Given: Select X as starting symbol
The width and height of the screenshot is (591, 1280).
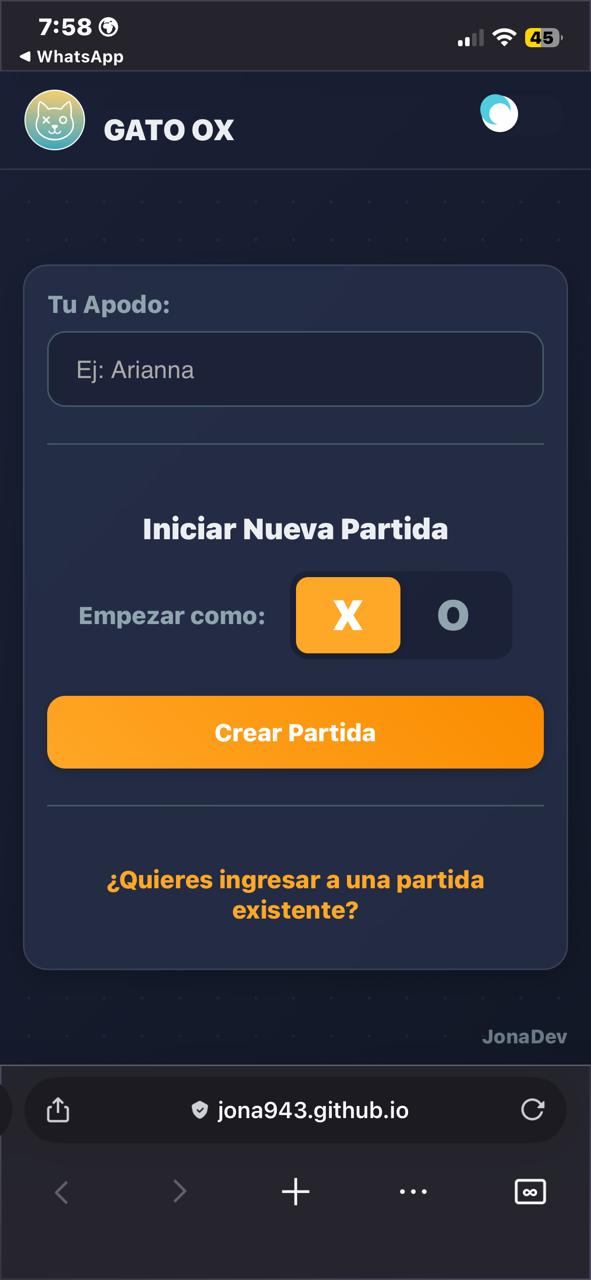Looking at the screenshot, I should 348,615.
